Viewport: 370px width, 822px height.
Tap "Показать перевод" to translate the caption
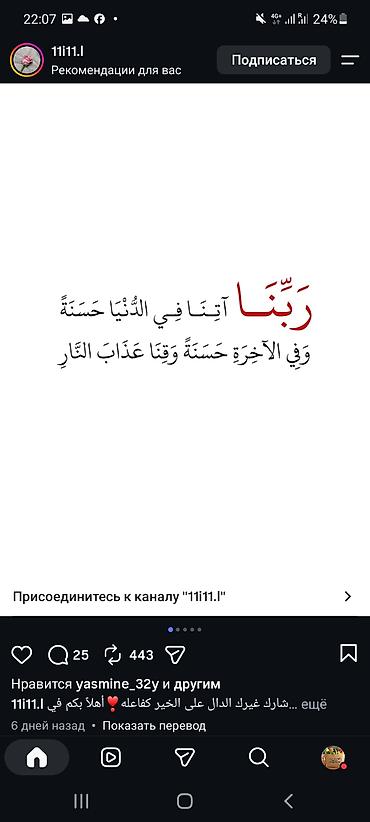(x=154, y=726)
